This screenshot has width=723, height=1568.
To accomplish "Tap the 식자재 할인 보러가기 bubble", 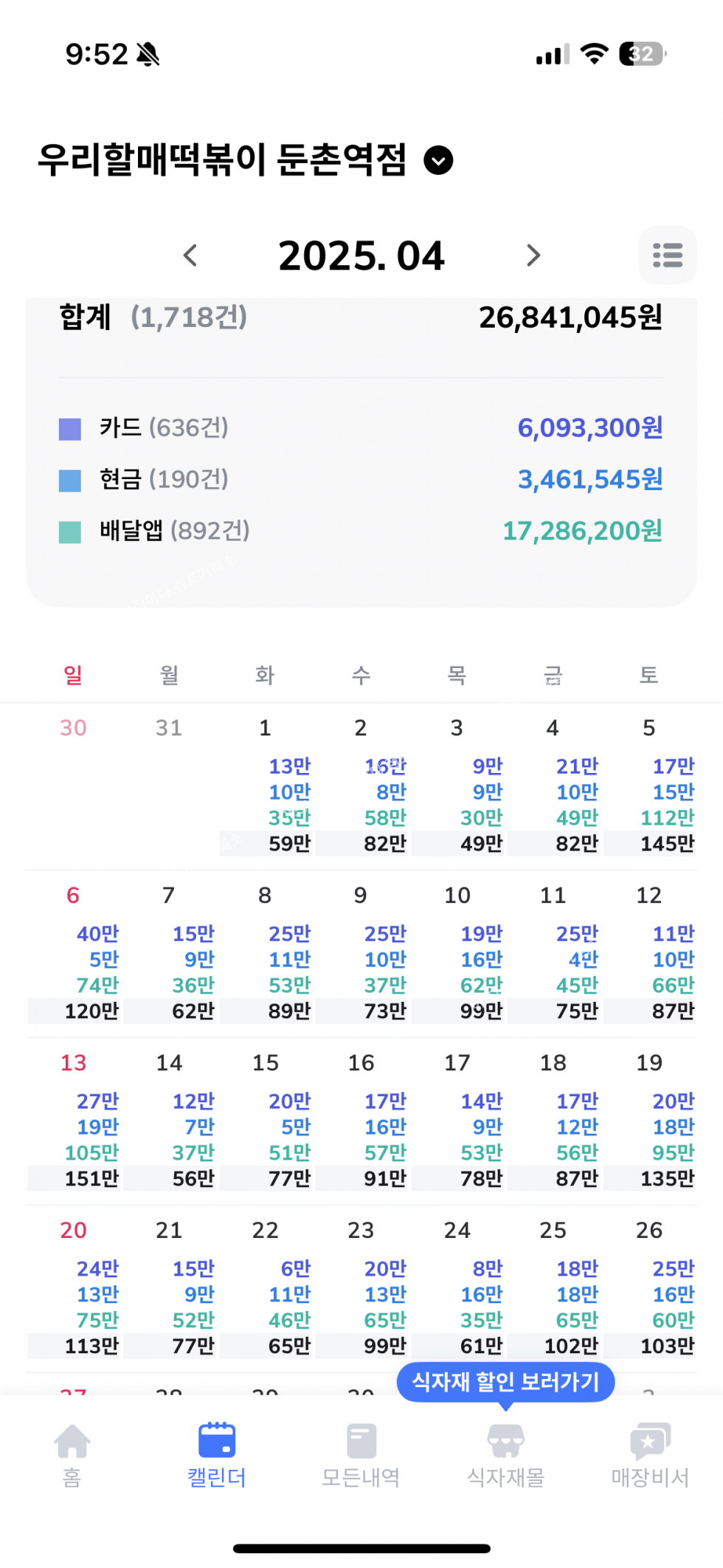I will click(x=505, y=1382).
